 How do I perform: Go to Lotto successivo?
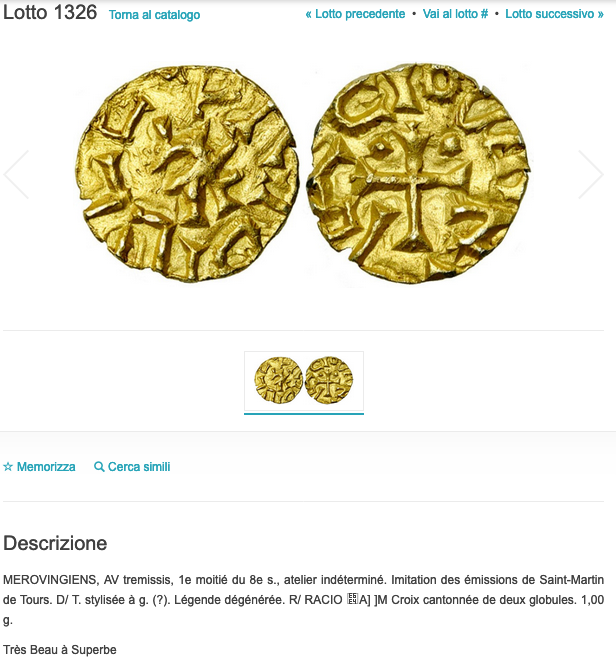tap(555, 14)
